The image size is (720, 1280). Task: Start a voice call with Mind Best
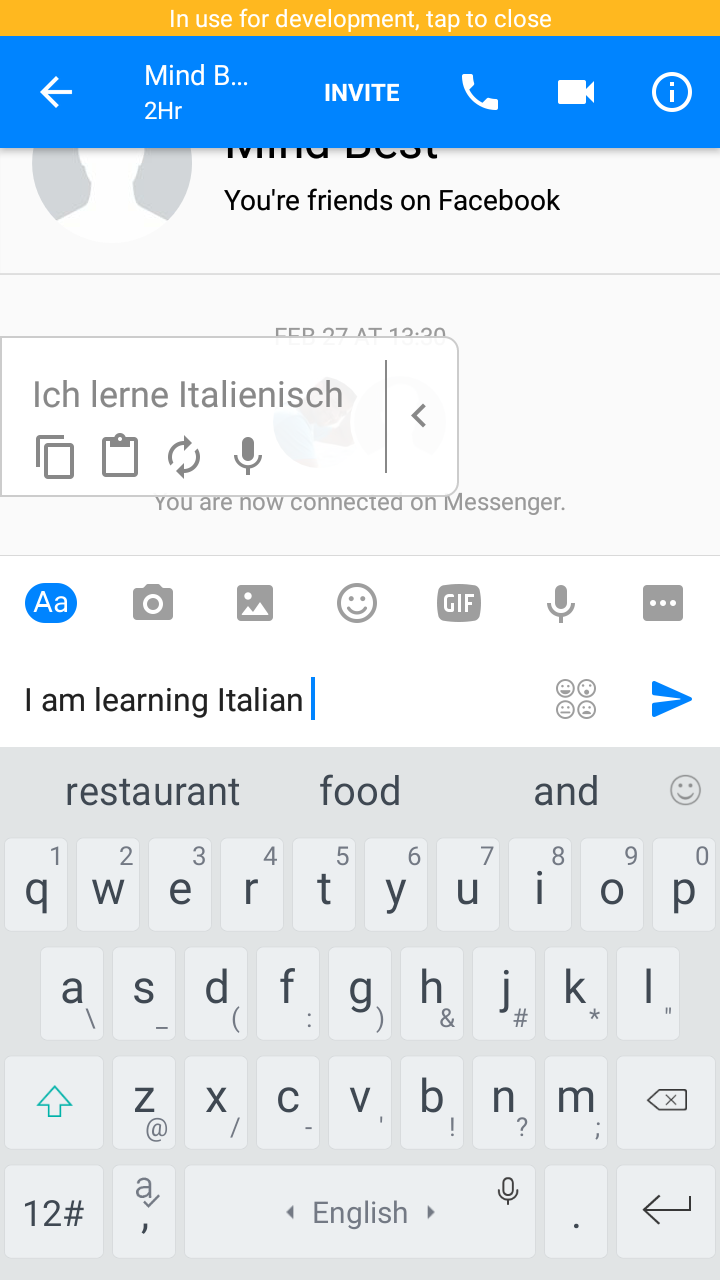click(479, 93)
